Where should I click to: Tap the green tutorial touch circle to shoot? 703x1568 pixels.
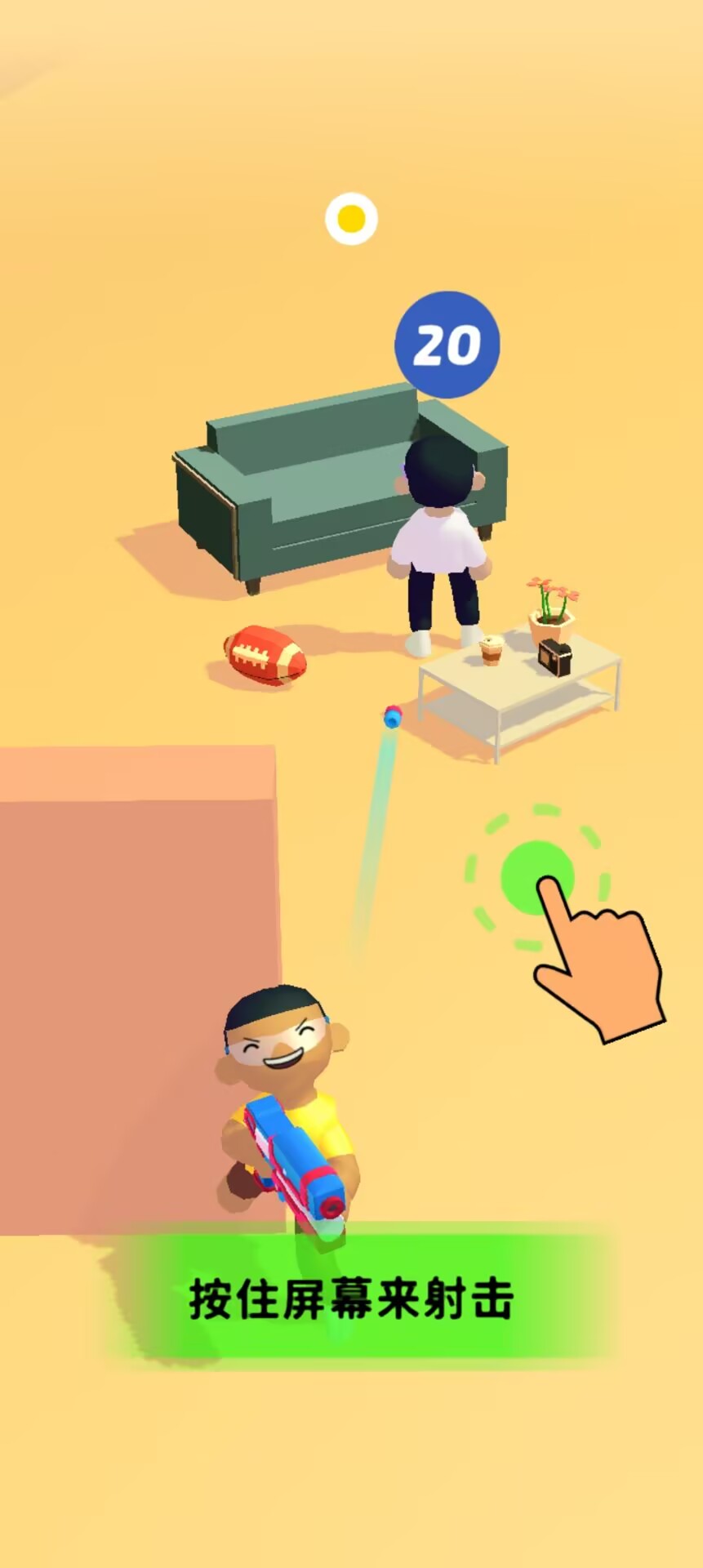coord(537,878)
